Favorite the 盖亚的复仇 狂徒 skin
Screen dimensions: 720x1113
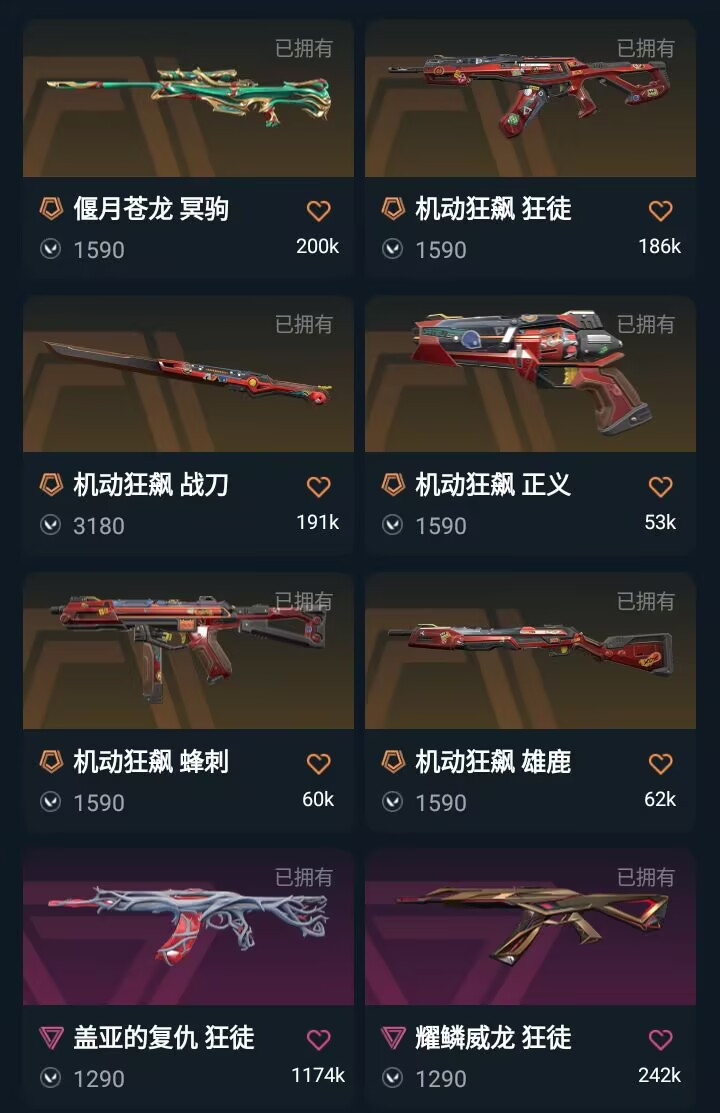tap(318, 1040)
